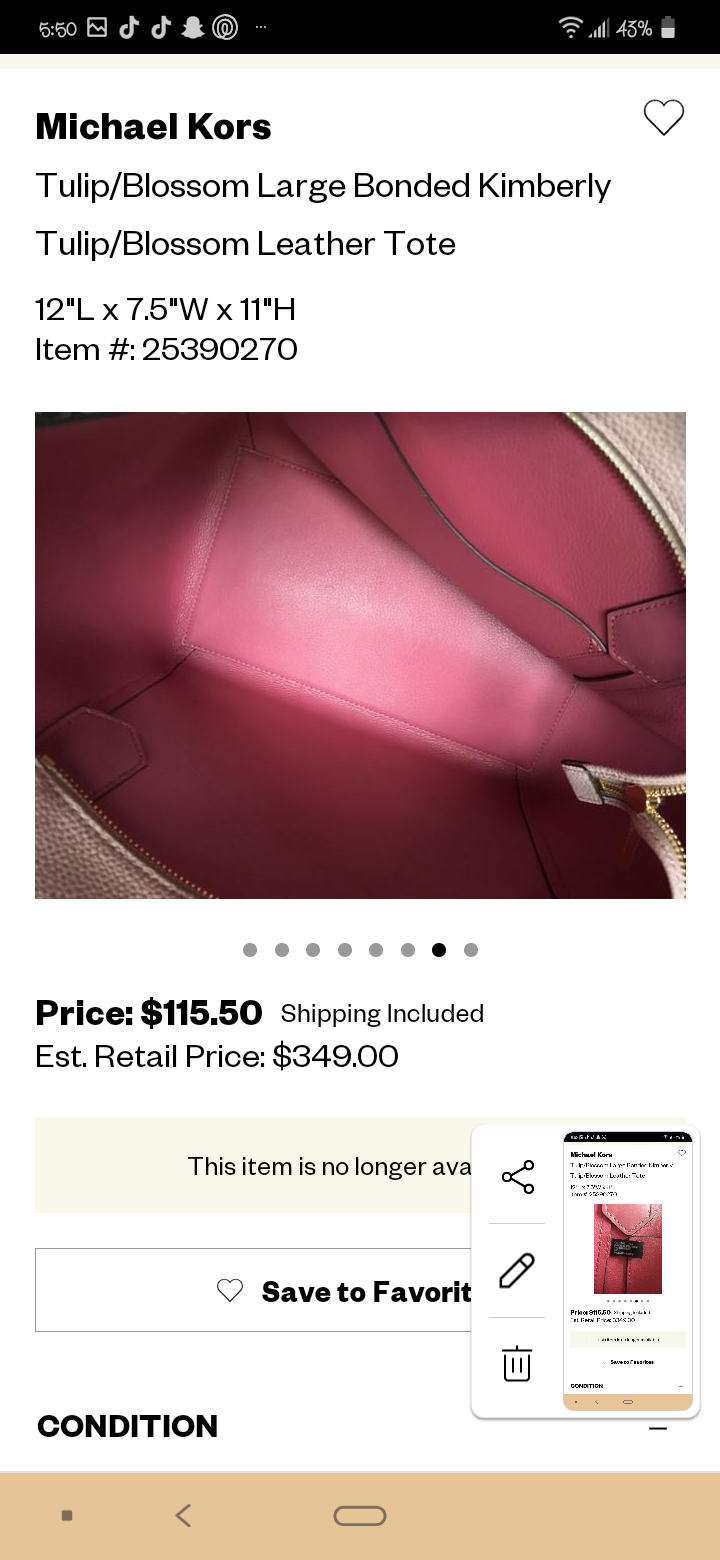Open the bag interior product photo
The height and width of the screenshot is (1560, 720).
tap(360, 655)
